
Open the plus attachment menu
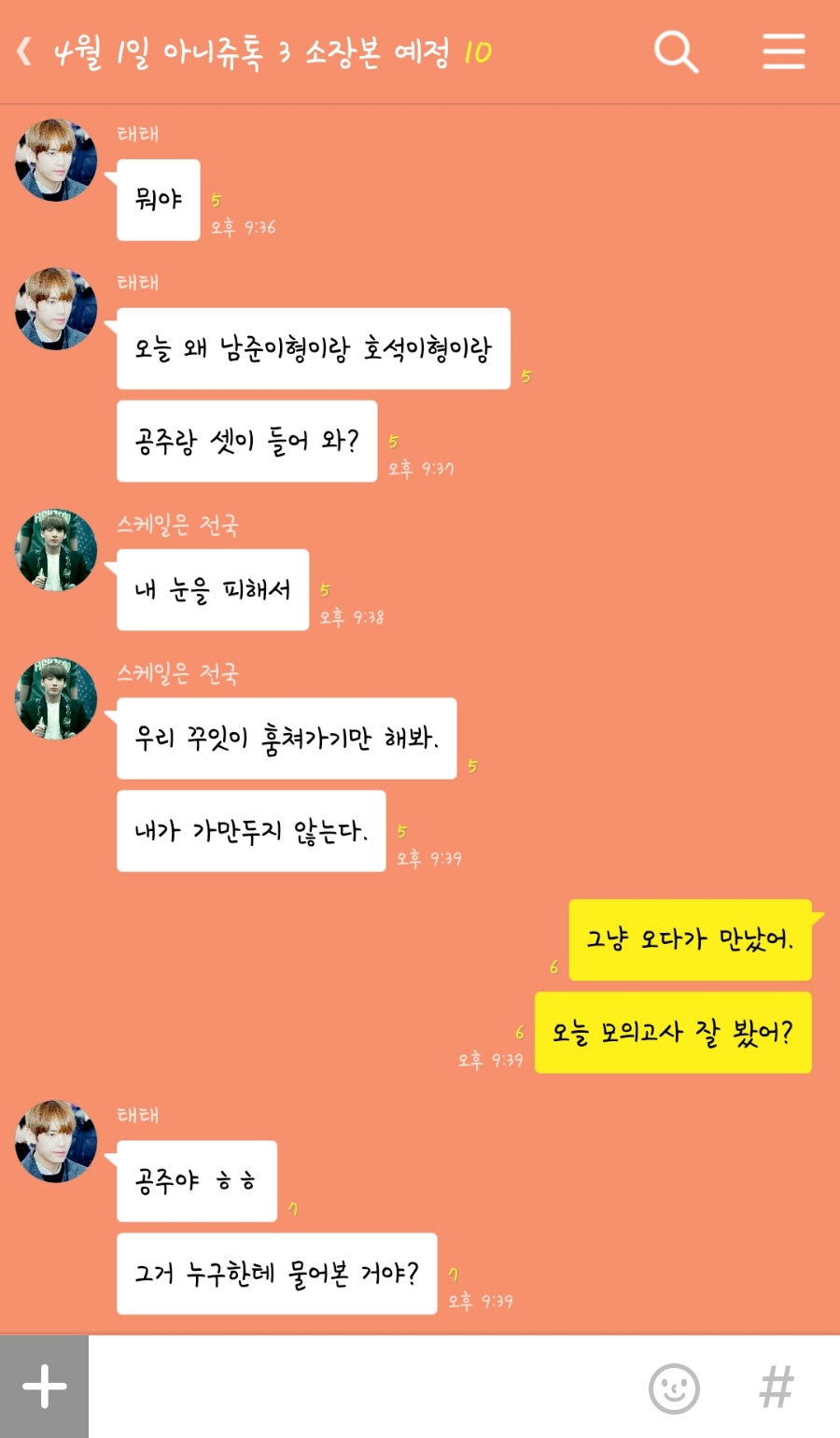(44, 1387)
